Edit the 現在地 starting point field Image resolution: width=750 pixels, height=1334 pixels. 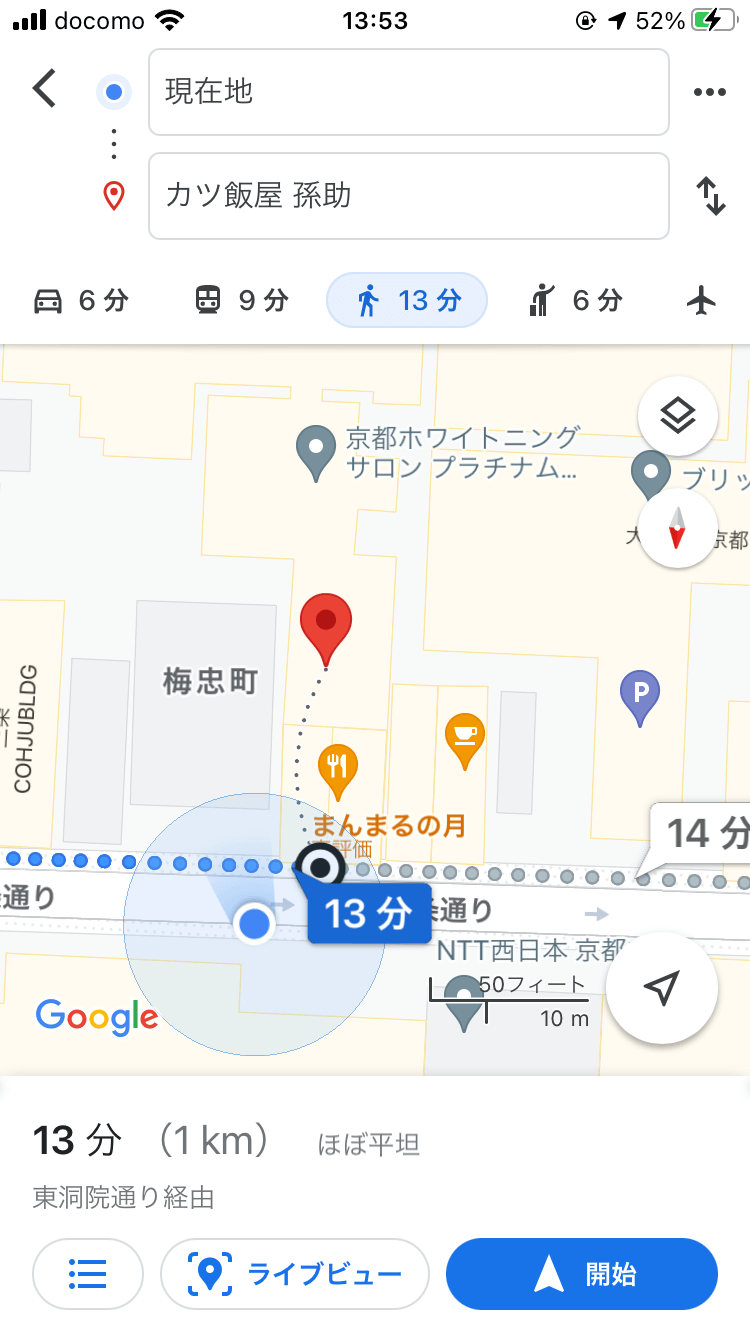[408, 92]
